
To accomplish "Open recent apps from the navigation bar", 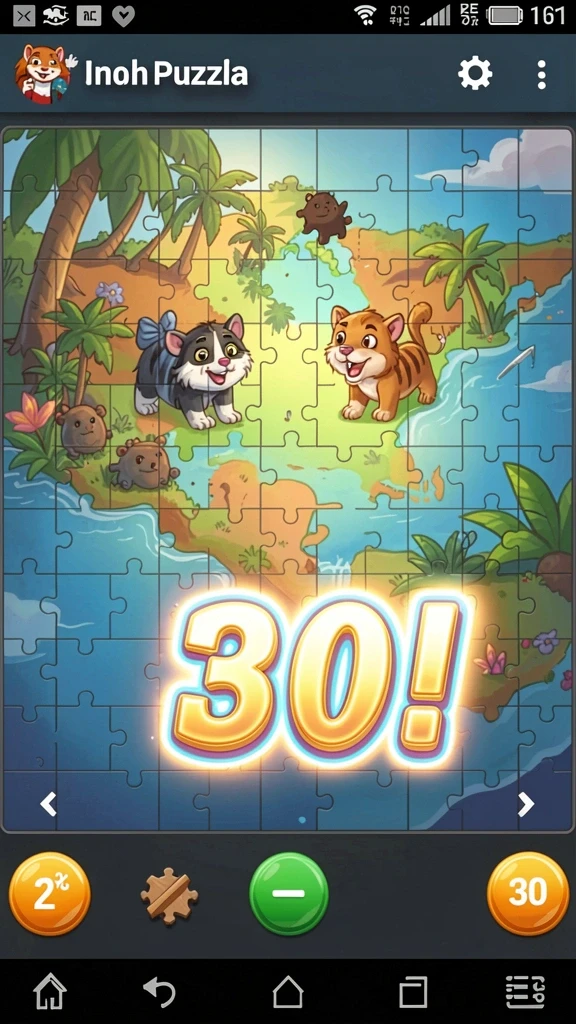I will click(413, 993).
